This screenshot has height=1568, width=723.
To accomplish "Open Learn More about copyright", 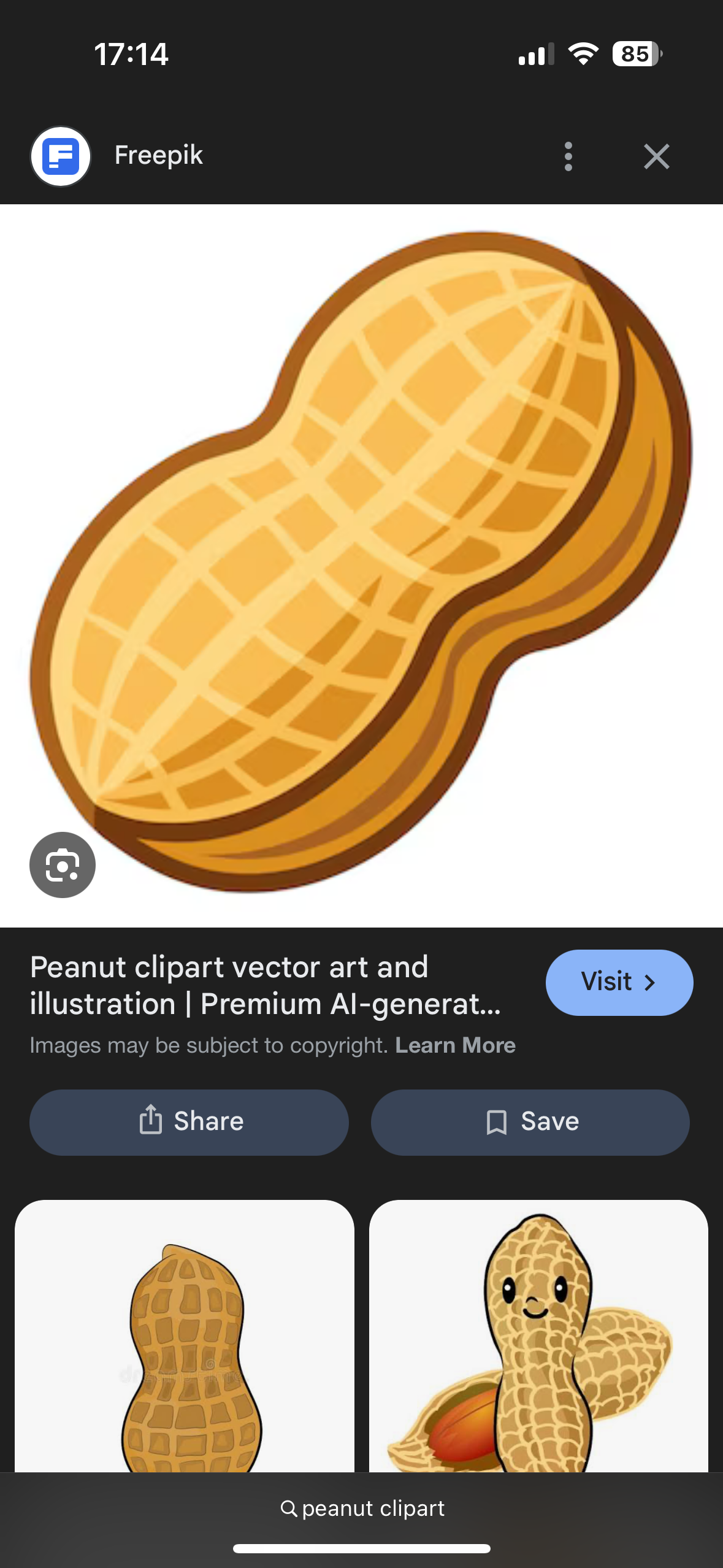I will (x=455, y=1045).
